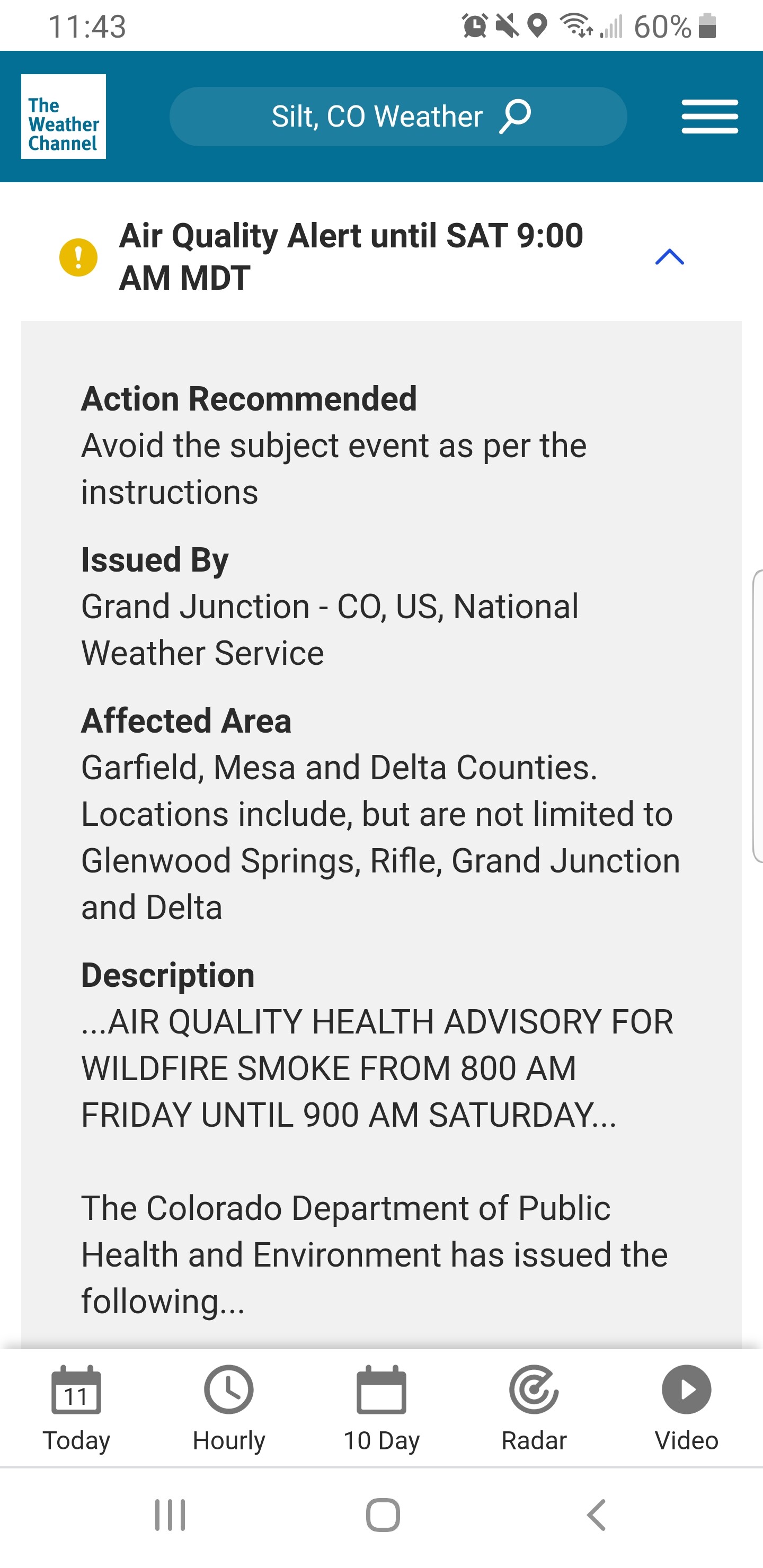Go back with the system back button
The width and height of the screenshot is (763, 1568).
(x=597, y=1515)
